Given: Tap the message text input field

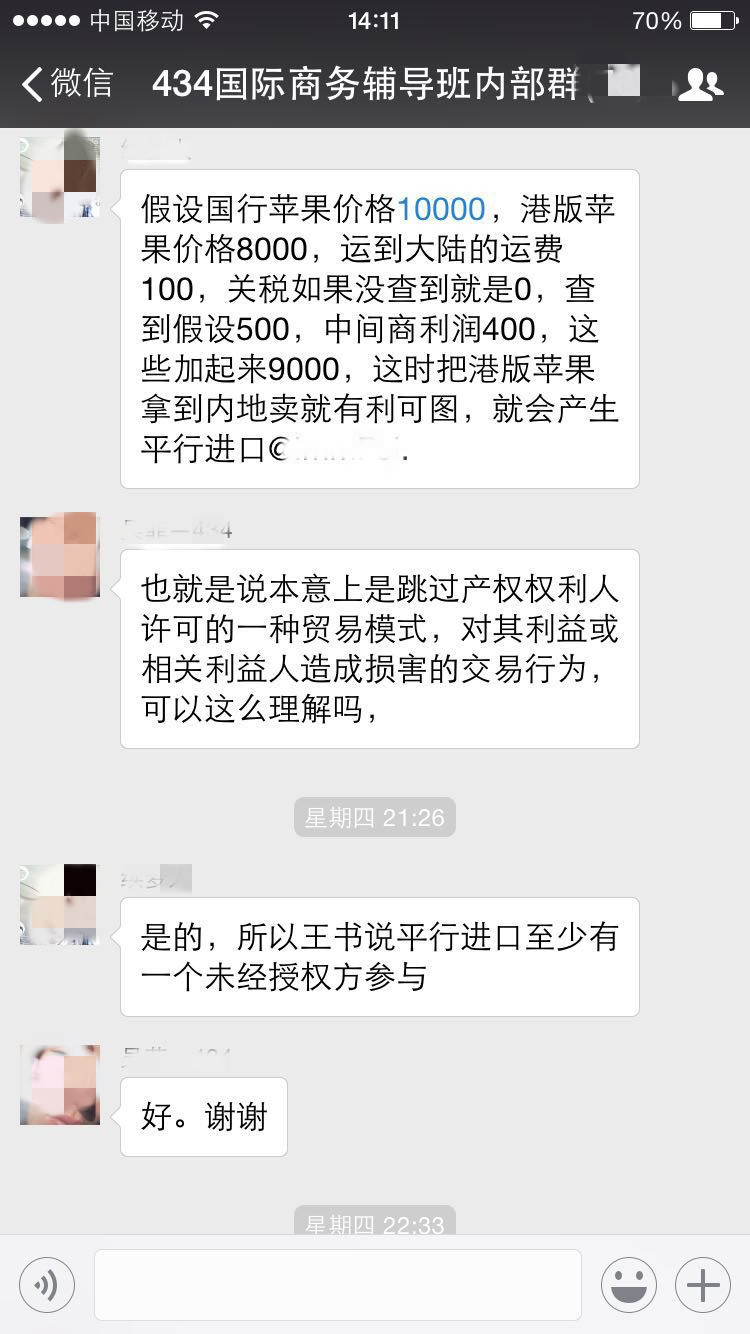Looking at the screenshot, I should coord(338,1285).
